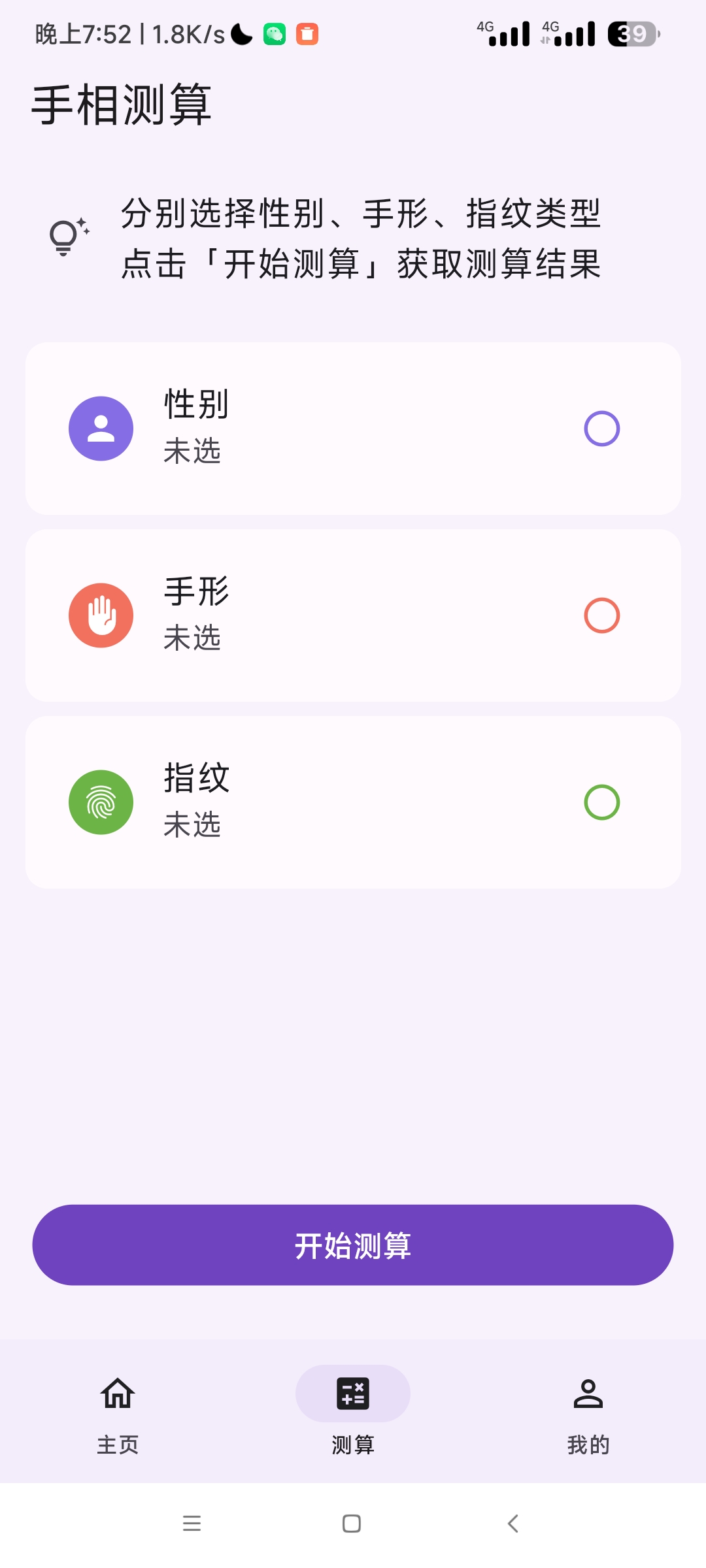
Task: Go back using the system back button
Action: click(x=513, y=1524)
